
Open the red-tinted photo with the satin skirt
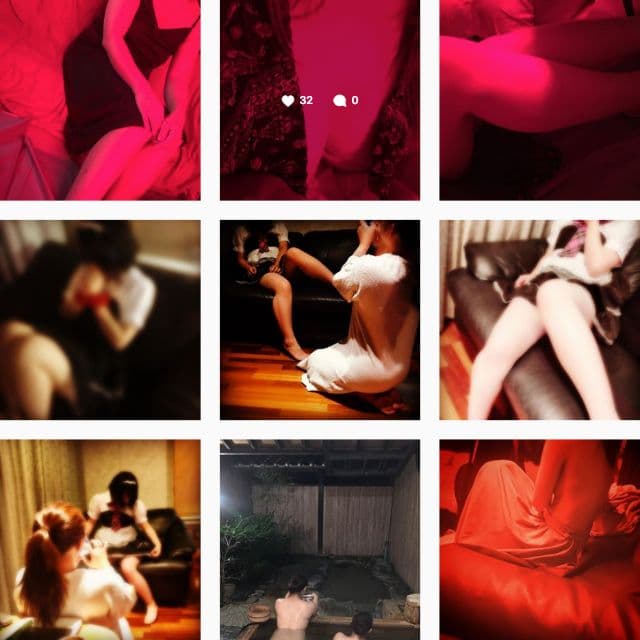(540, 540)
